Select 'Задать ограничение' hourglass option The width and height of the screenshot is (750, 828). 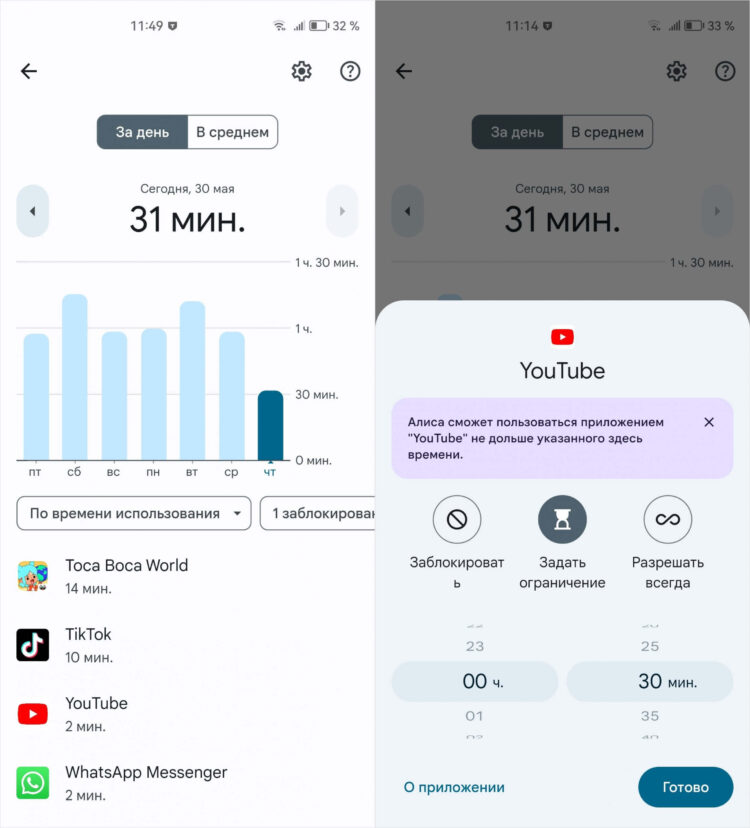click(562, 520)
